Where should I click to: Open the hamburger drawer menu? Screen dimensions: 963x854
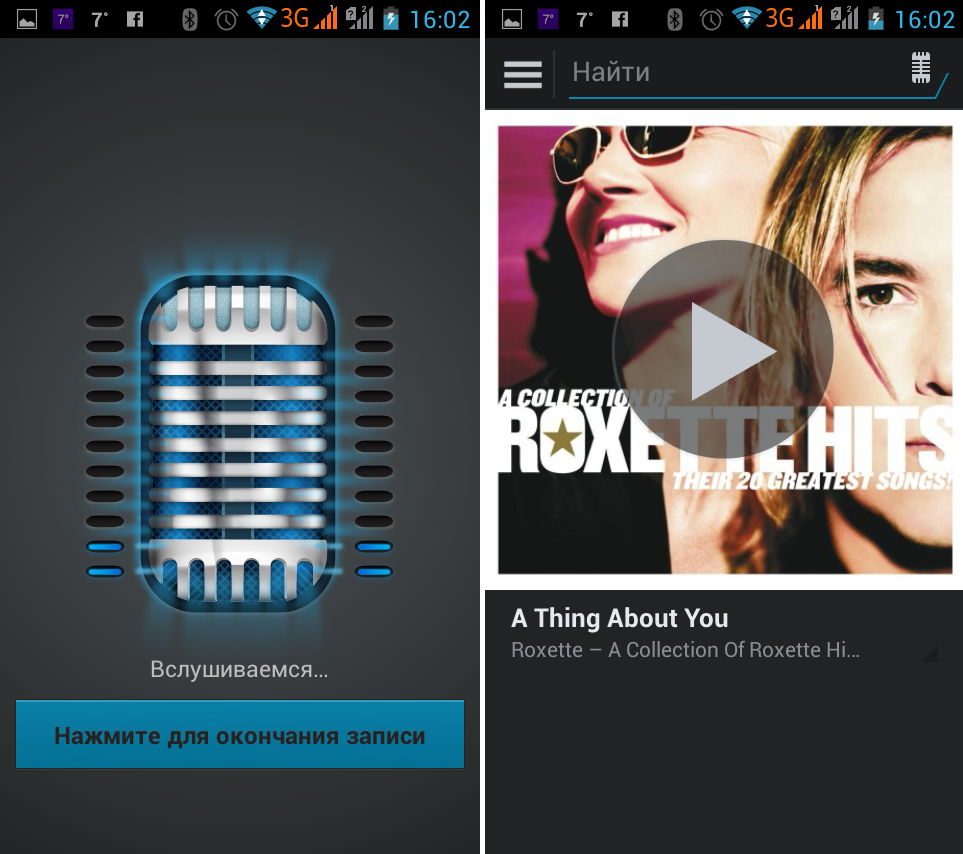point(522,74)
